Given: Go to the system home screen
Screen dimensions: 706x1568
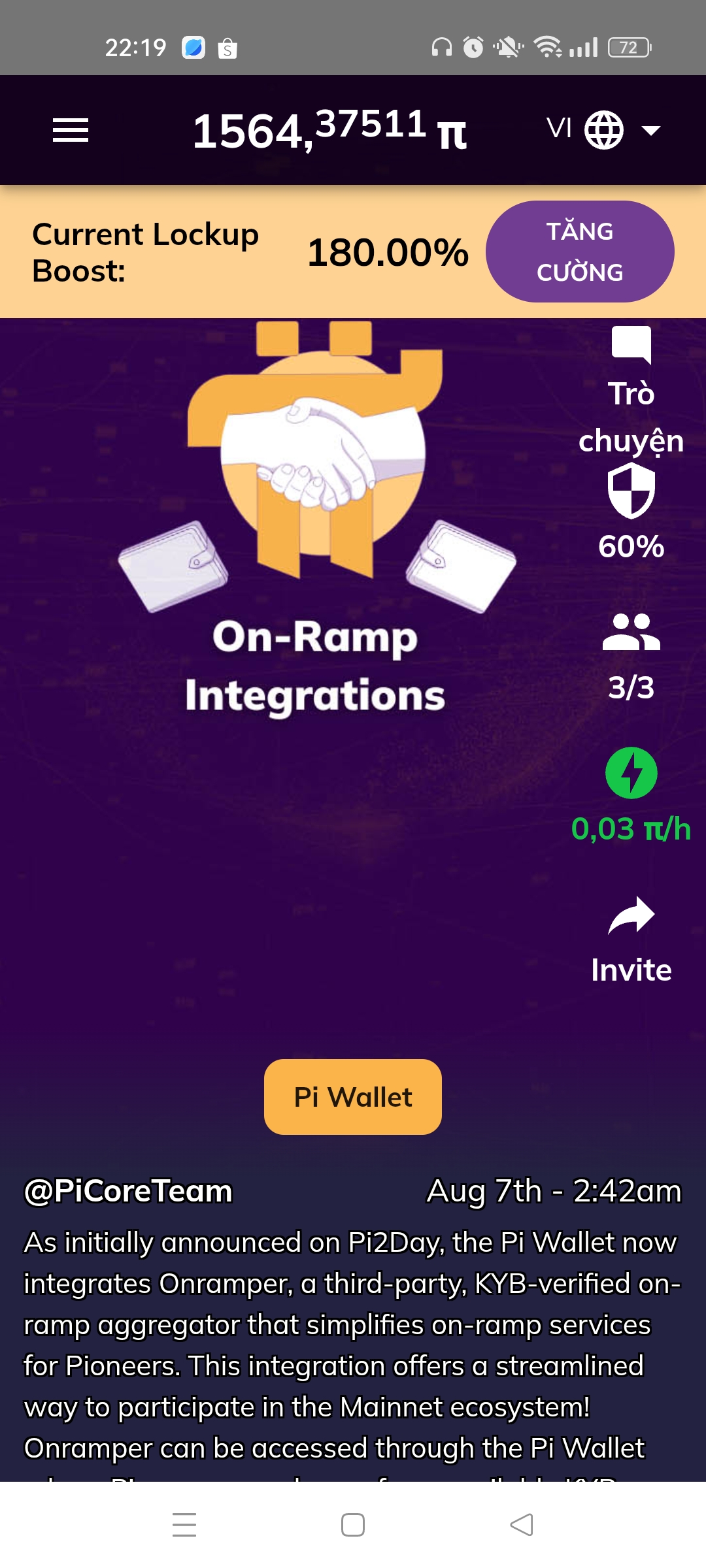Looking at the screenshot, I should point(353,1525).
